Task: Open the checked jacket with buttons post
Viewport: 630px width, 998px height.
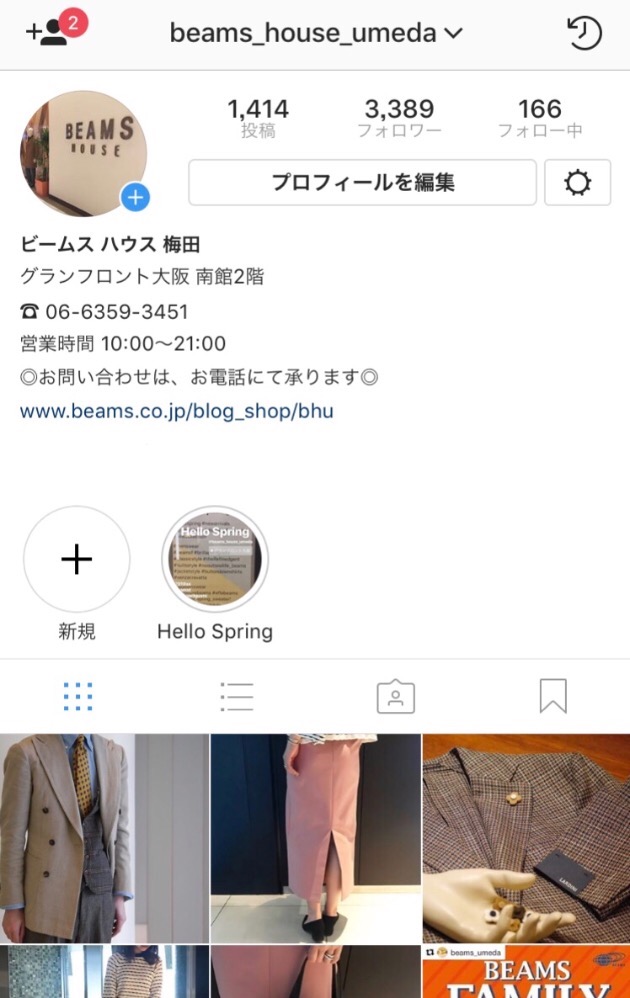Action: tap(526, 838)
